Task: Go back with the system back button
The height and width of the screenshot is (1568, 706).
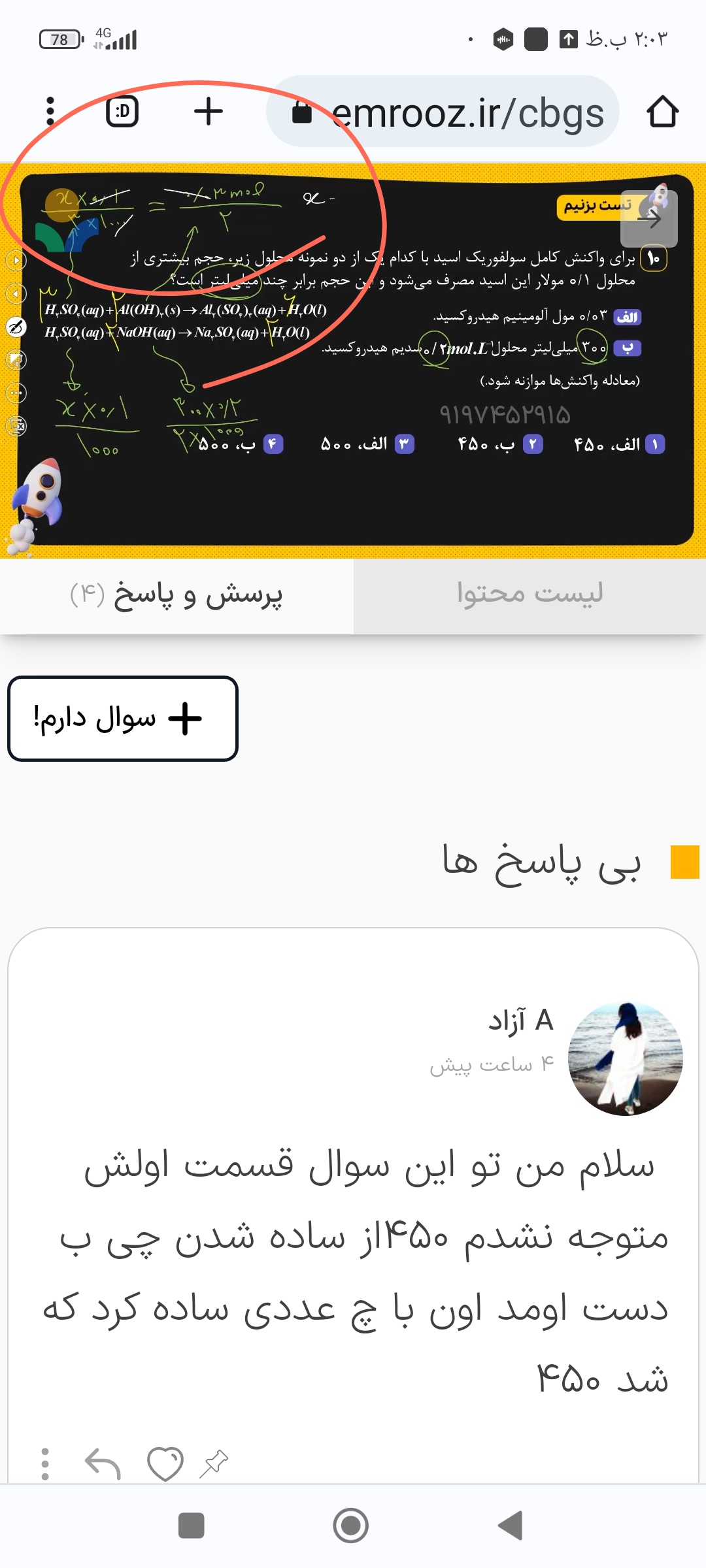Action: pos(511,1526)
